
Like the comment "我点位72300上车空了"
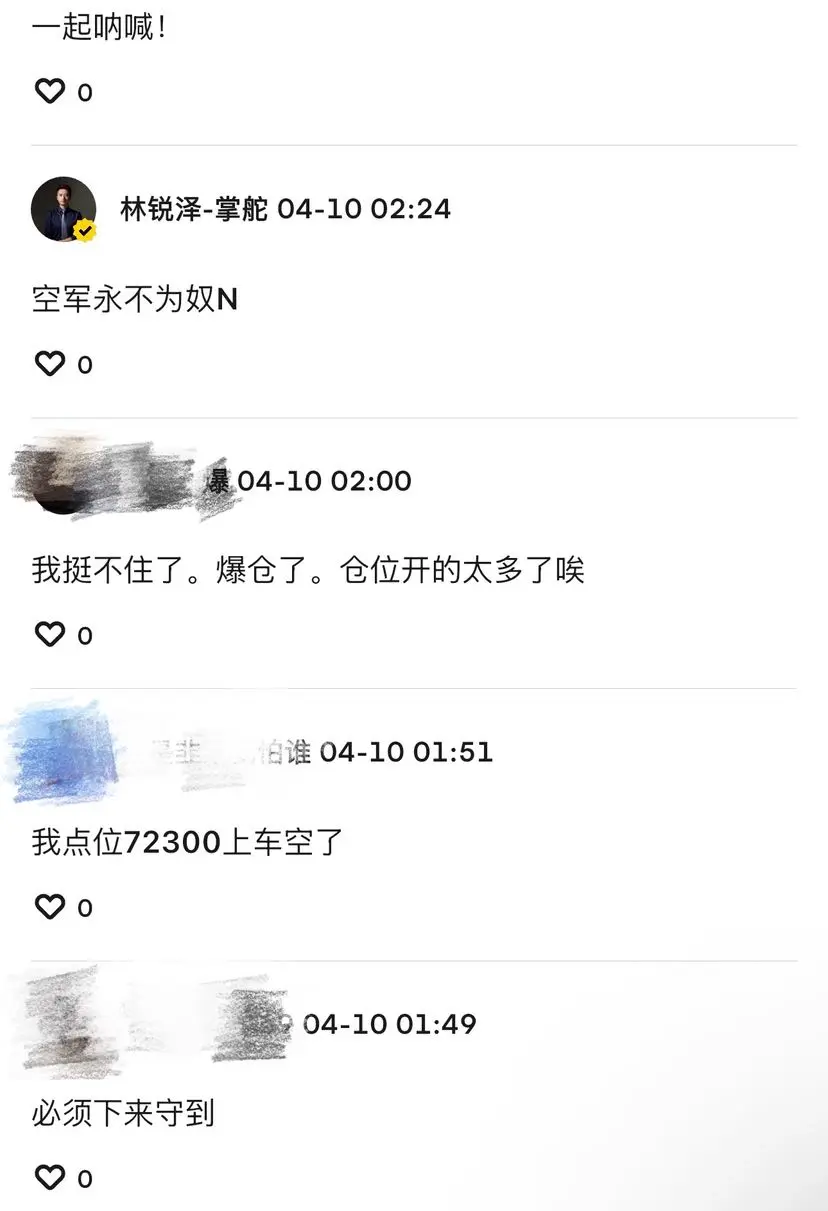point(49,907)
